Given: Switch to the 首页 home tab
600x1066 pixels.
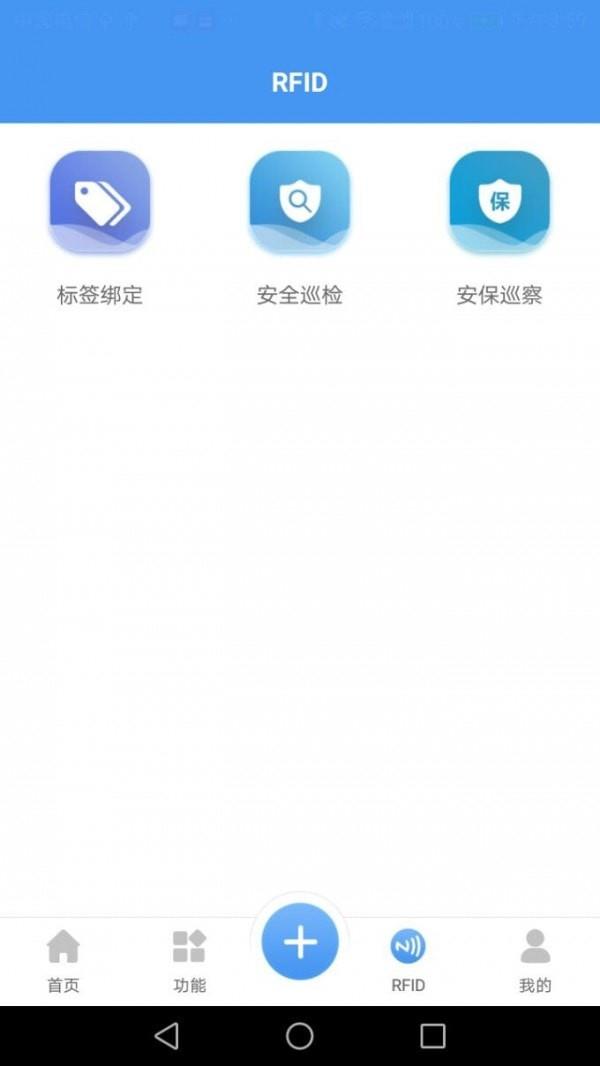Looking at the screenshot, I should [63, 961].
